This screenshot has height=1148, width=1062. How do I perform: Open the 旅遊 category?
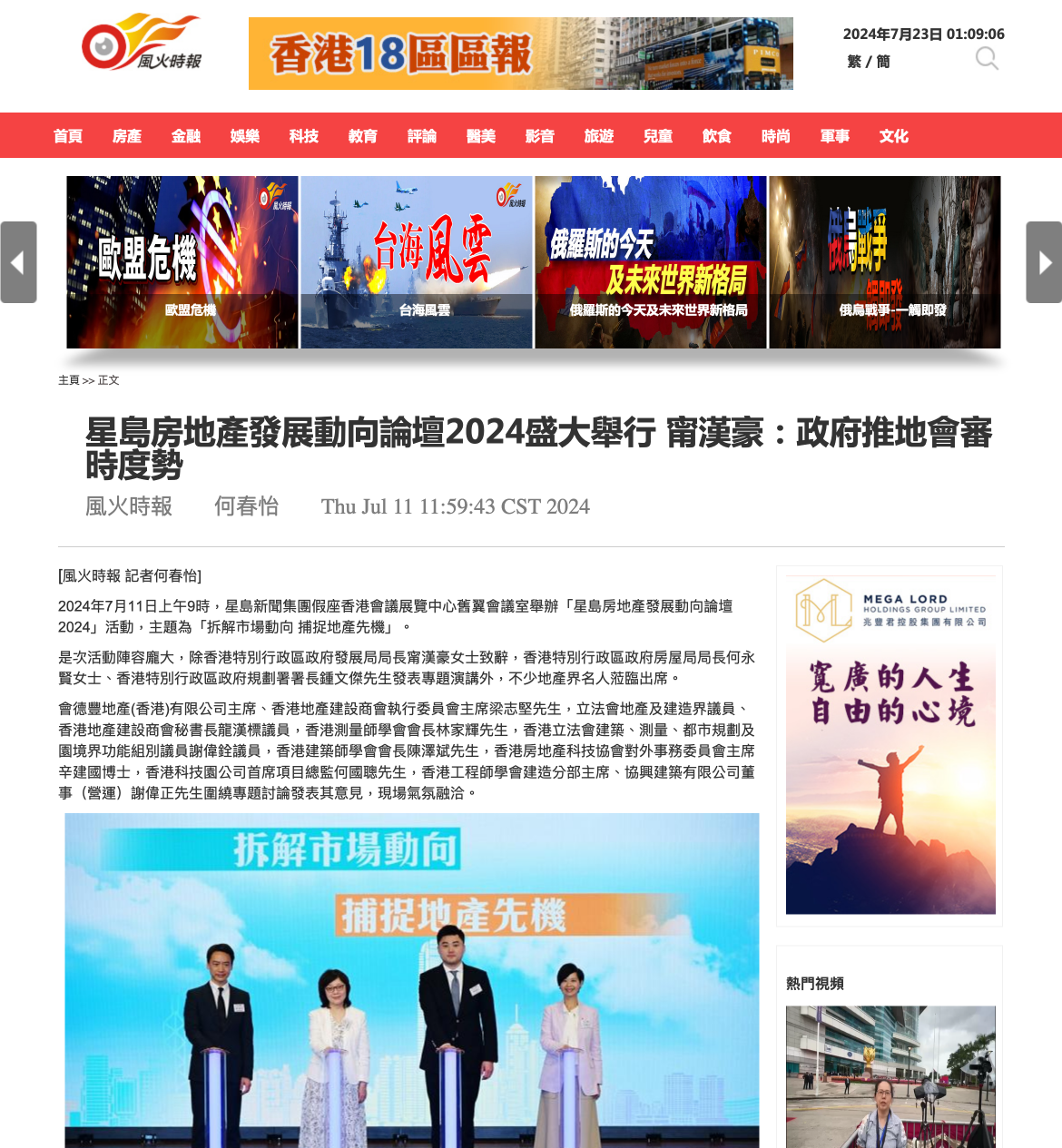tap(599, 136)
